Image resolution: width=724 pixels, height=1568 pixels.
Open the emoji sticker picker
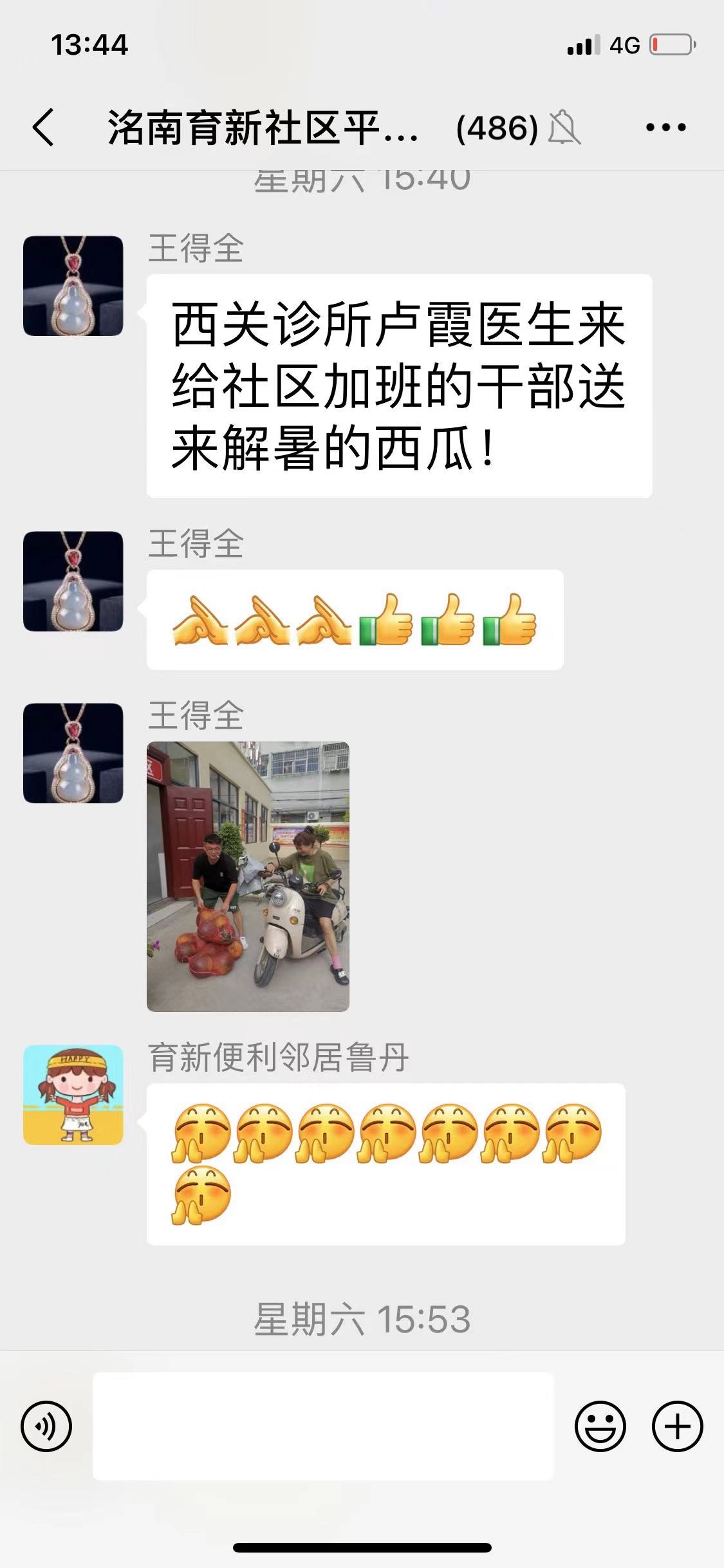pyautogui.click(x=600, y=1426)
